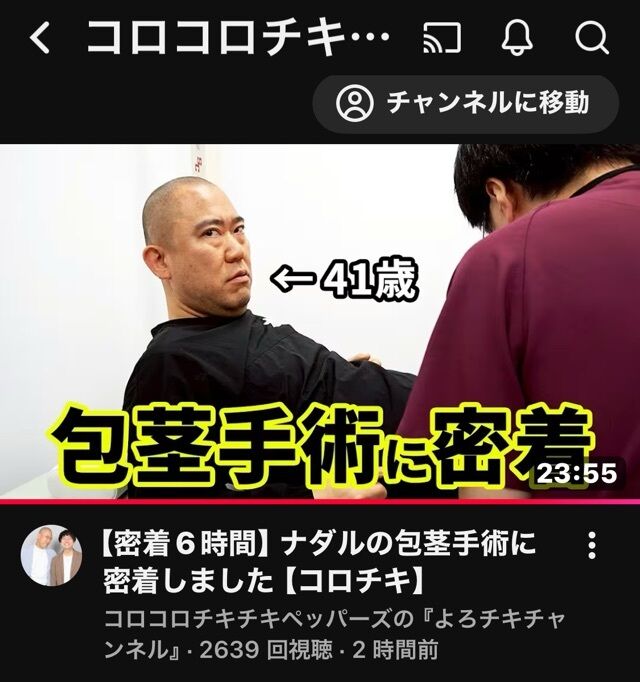Image resolution: width=640 pixels, height=682 pixels.
Task: Open the 【密着6時間】ナダル video title
Action: point(320,562)
